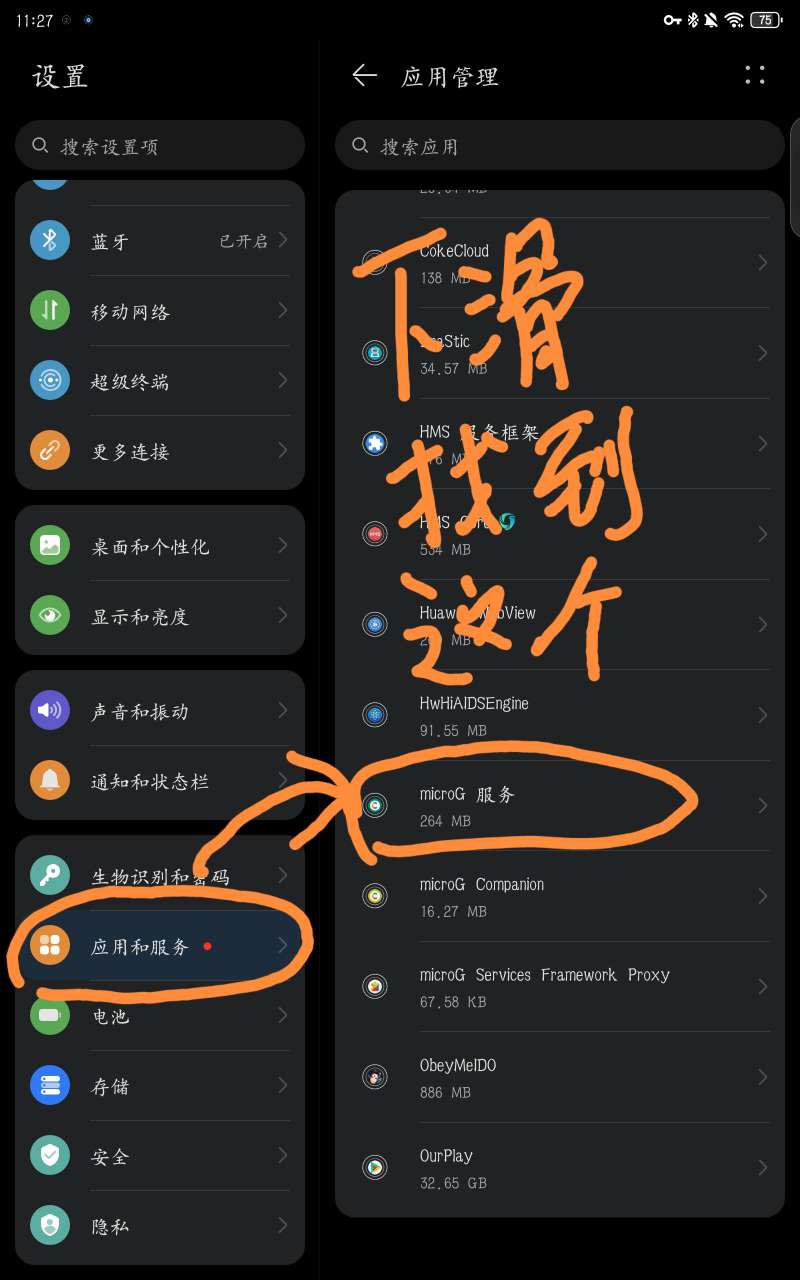Select microG Companion in the app list
Viewport: 800px width, 1280px height.
[x=560, y=896]
